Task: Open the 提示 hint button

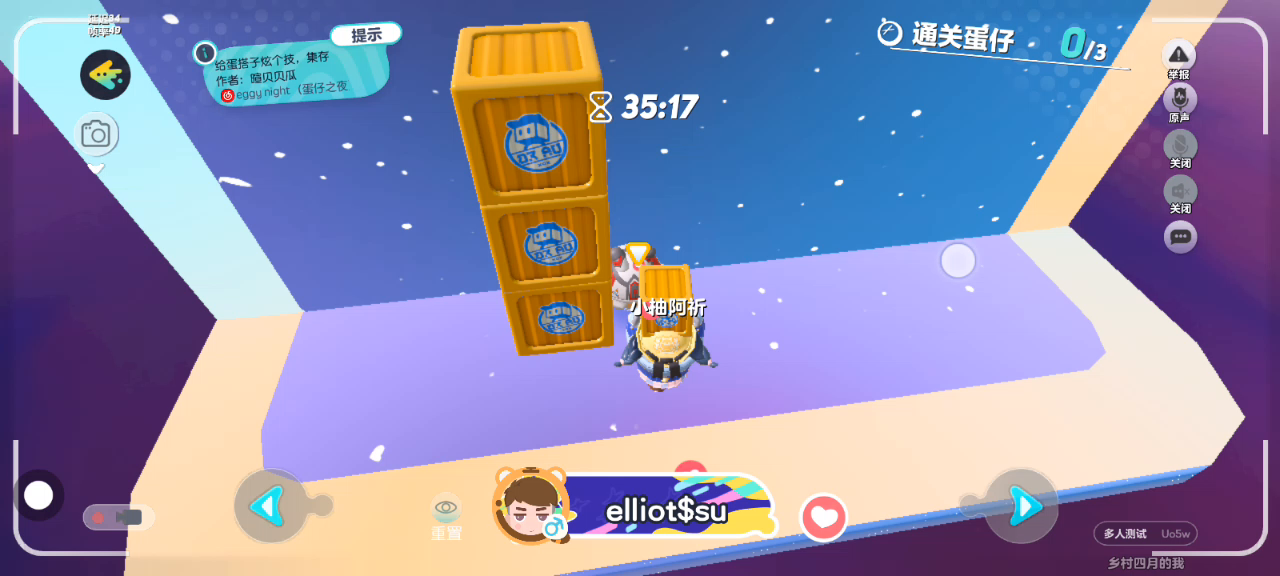Action: tap(366, 35)
